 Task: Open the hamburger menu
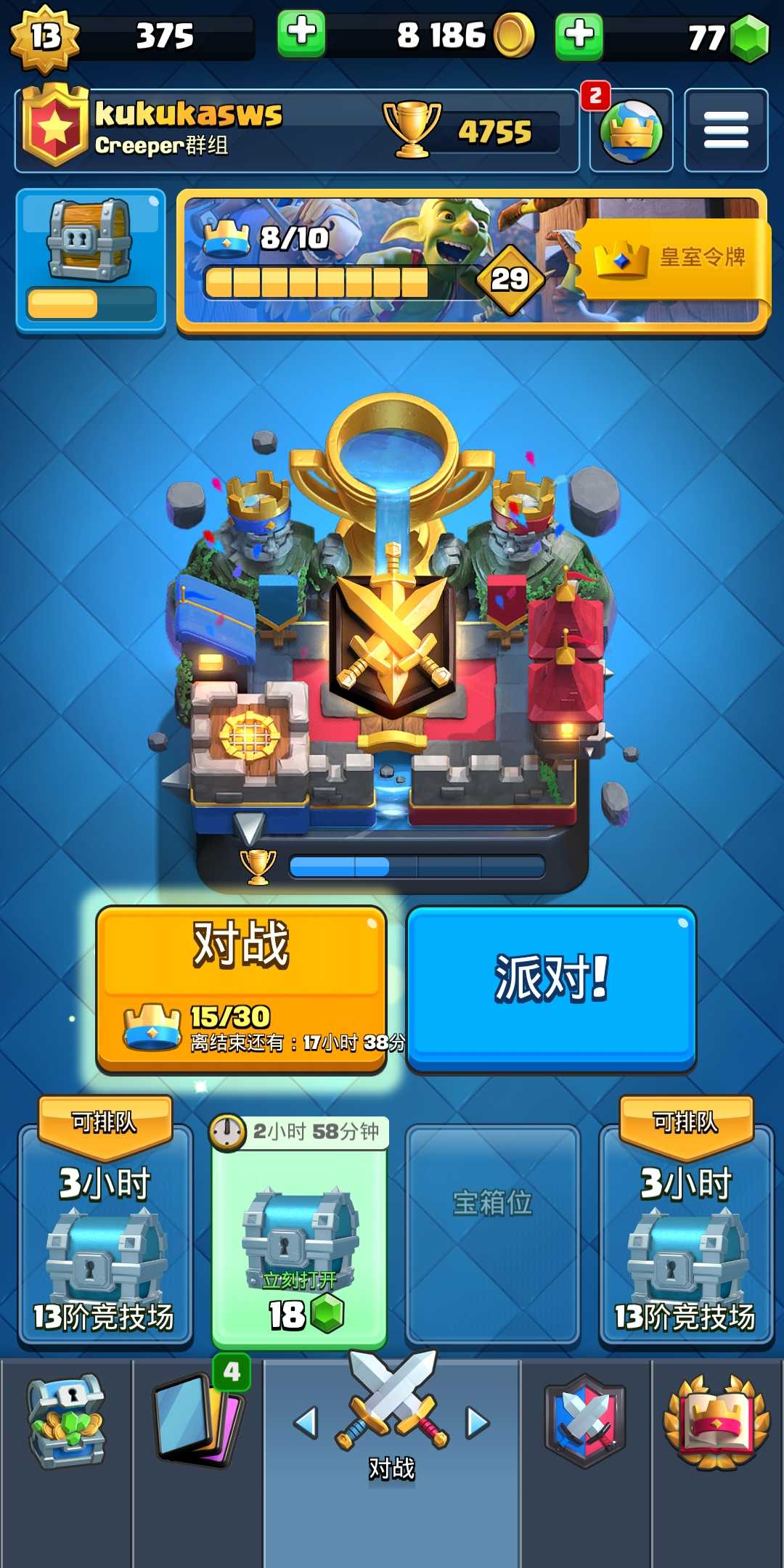pos(726,131)
